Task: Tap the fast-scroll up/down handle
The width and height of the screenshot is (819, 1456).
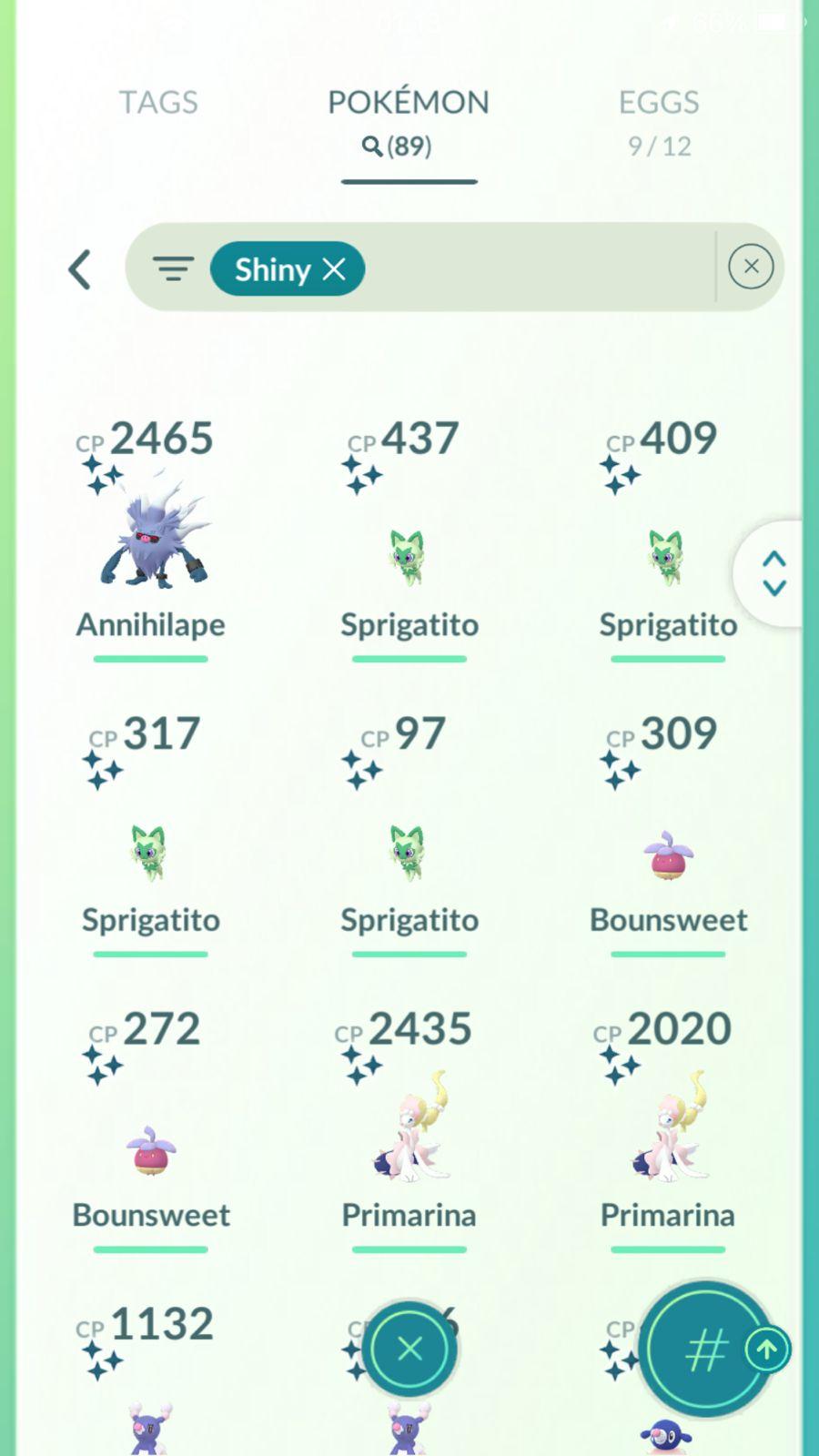Action: pyautogui.click(x=773, y=573)
